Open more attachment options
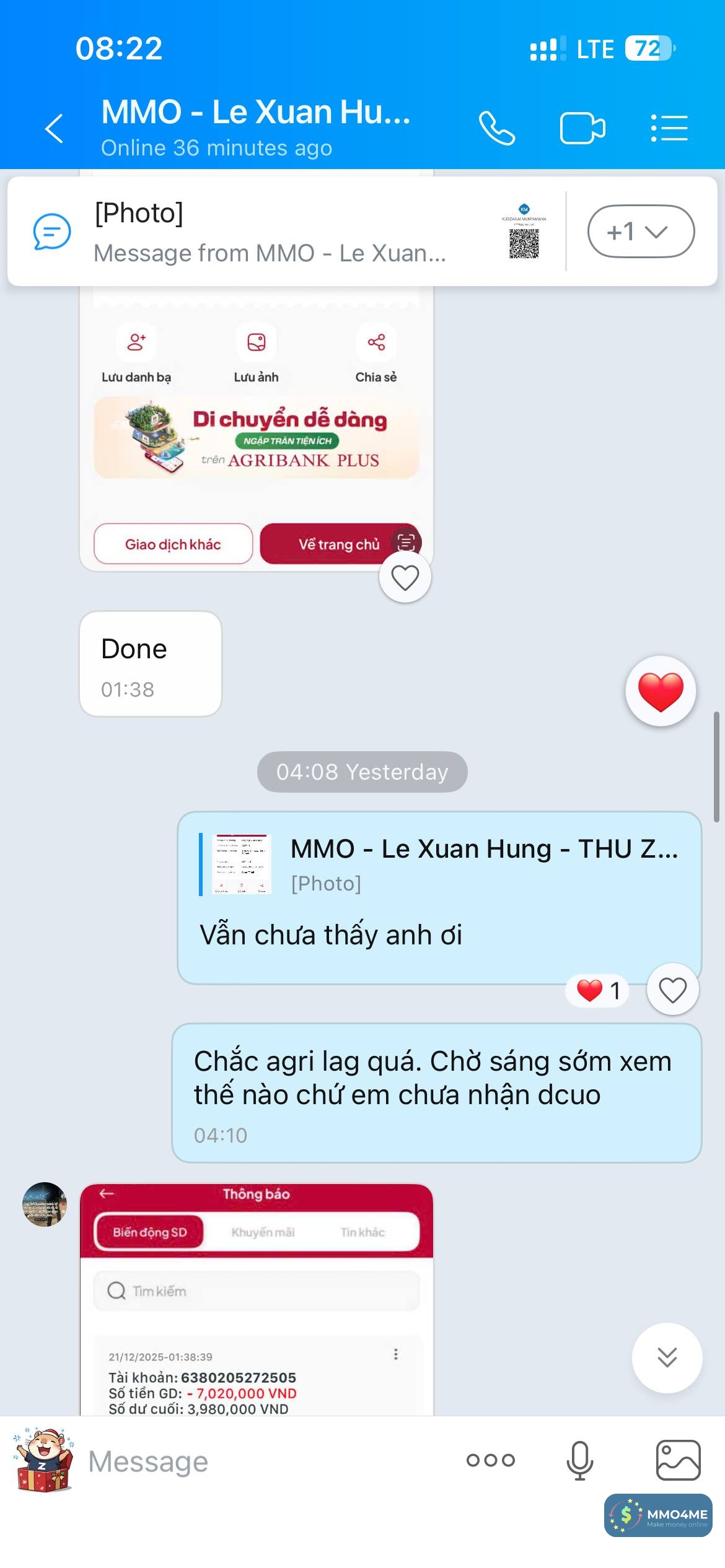 coord(490,1460)
